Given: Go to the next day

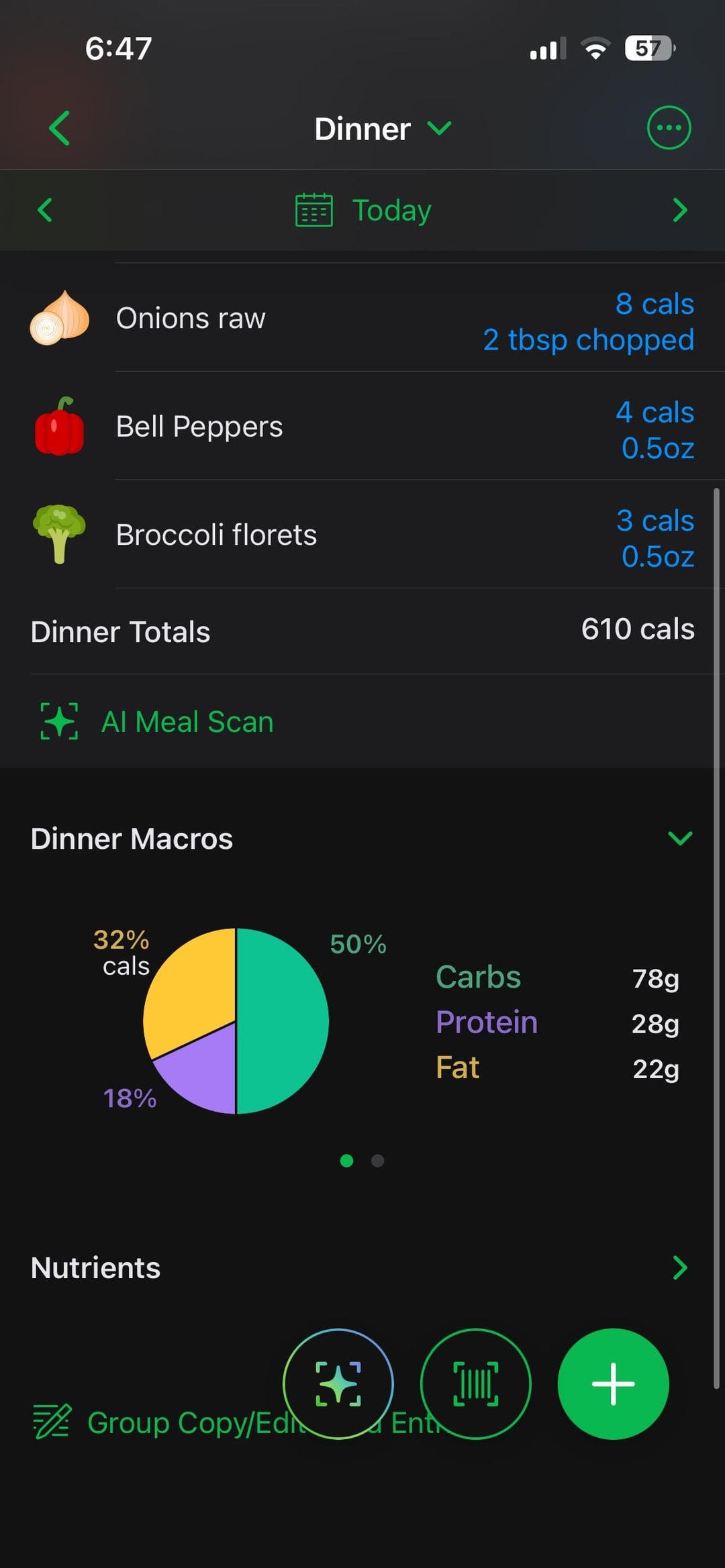Looking at the screenshot, I should [679, 210].
